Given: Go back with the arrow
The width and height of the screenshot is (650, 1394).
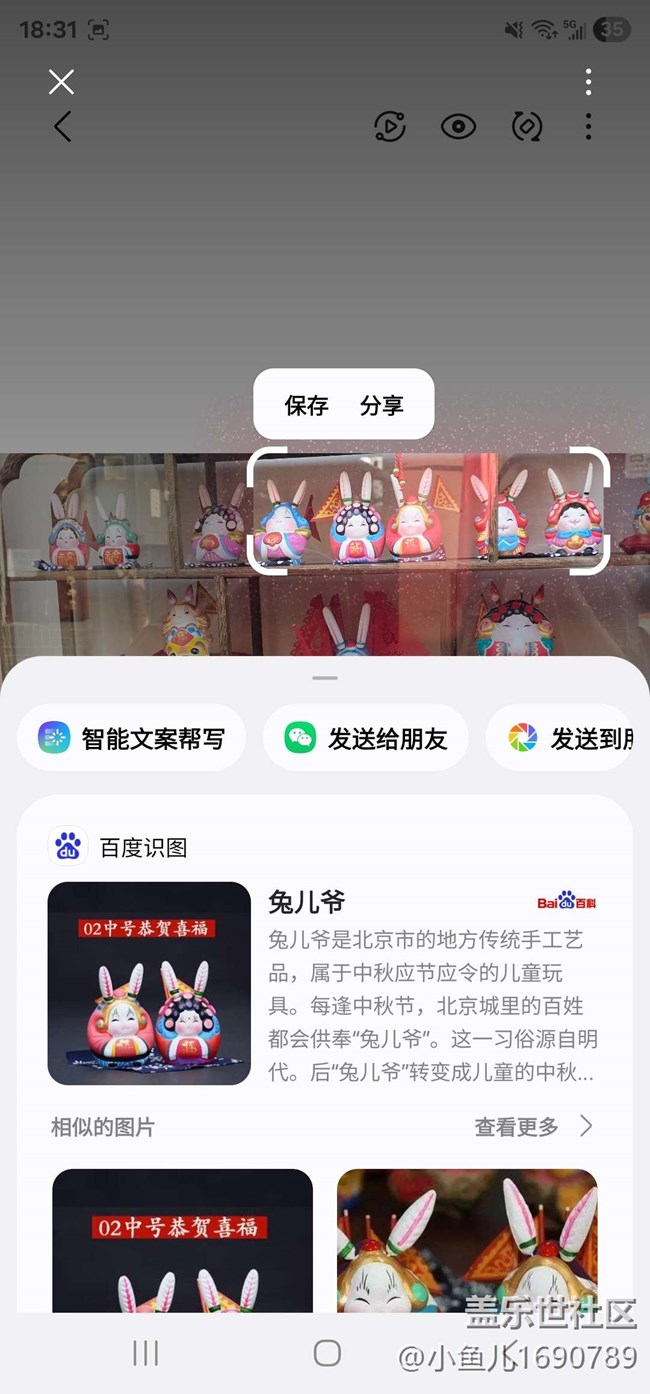Looking at the screenshot, I should pyautogui.click(x=62, y=127).
